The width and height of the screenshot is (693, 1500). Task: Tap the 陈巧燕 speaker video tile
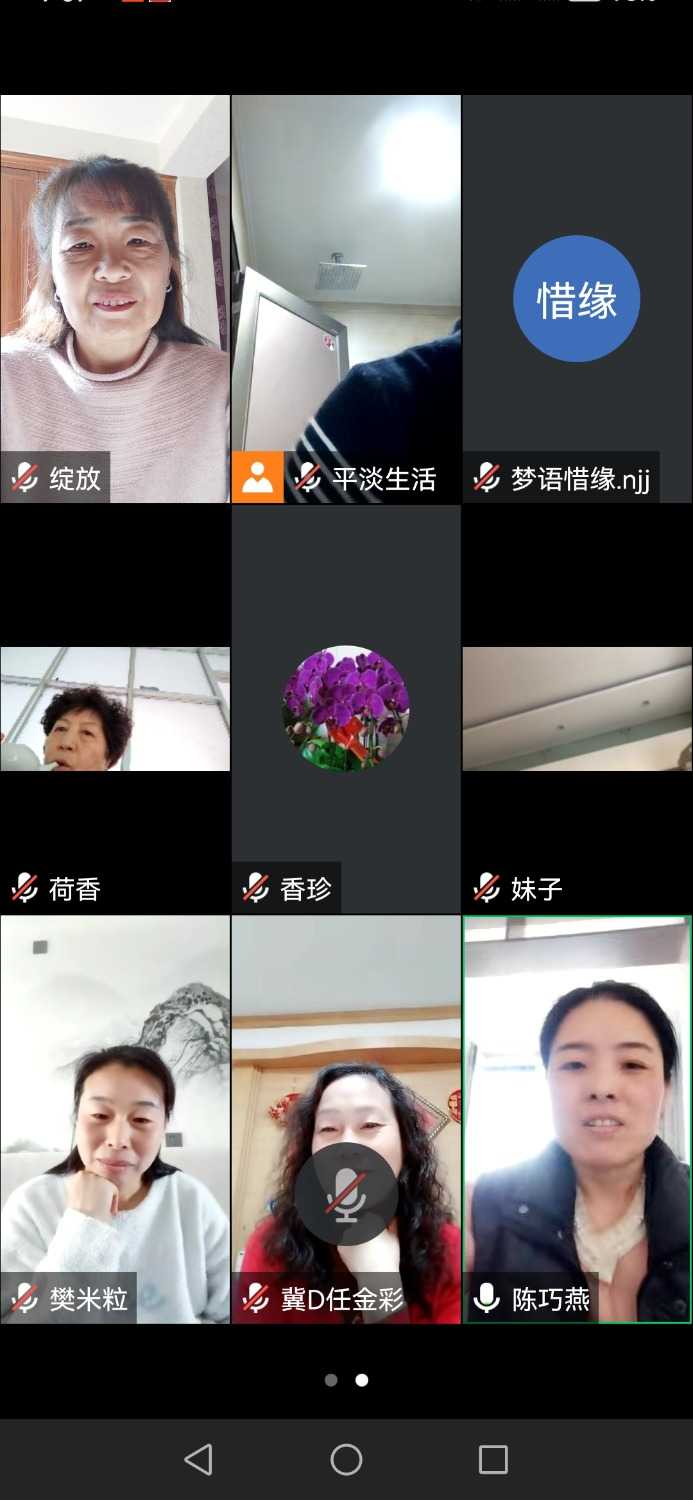577,1118
